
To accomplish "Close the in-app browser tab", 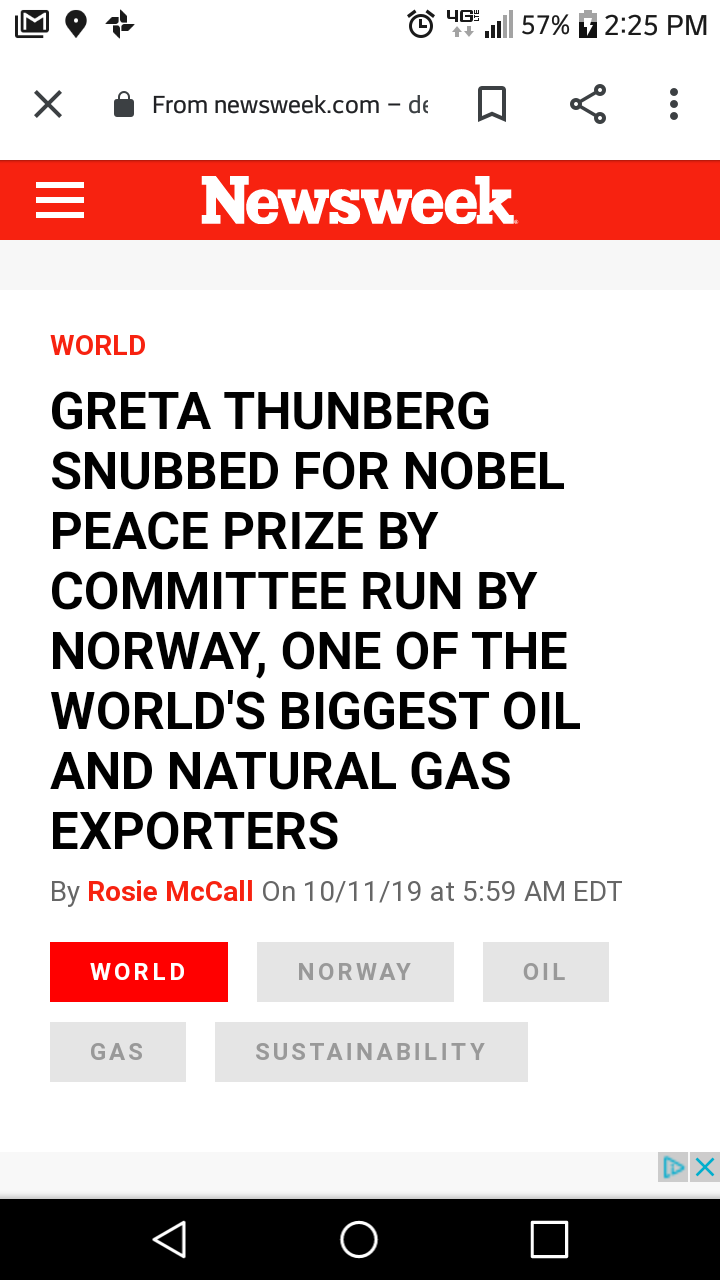I will coord(48,104).
